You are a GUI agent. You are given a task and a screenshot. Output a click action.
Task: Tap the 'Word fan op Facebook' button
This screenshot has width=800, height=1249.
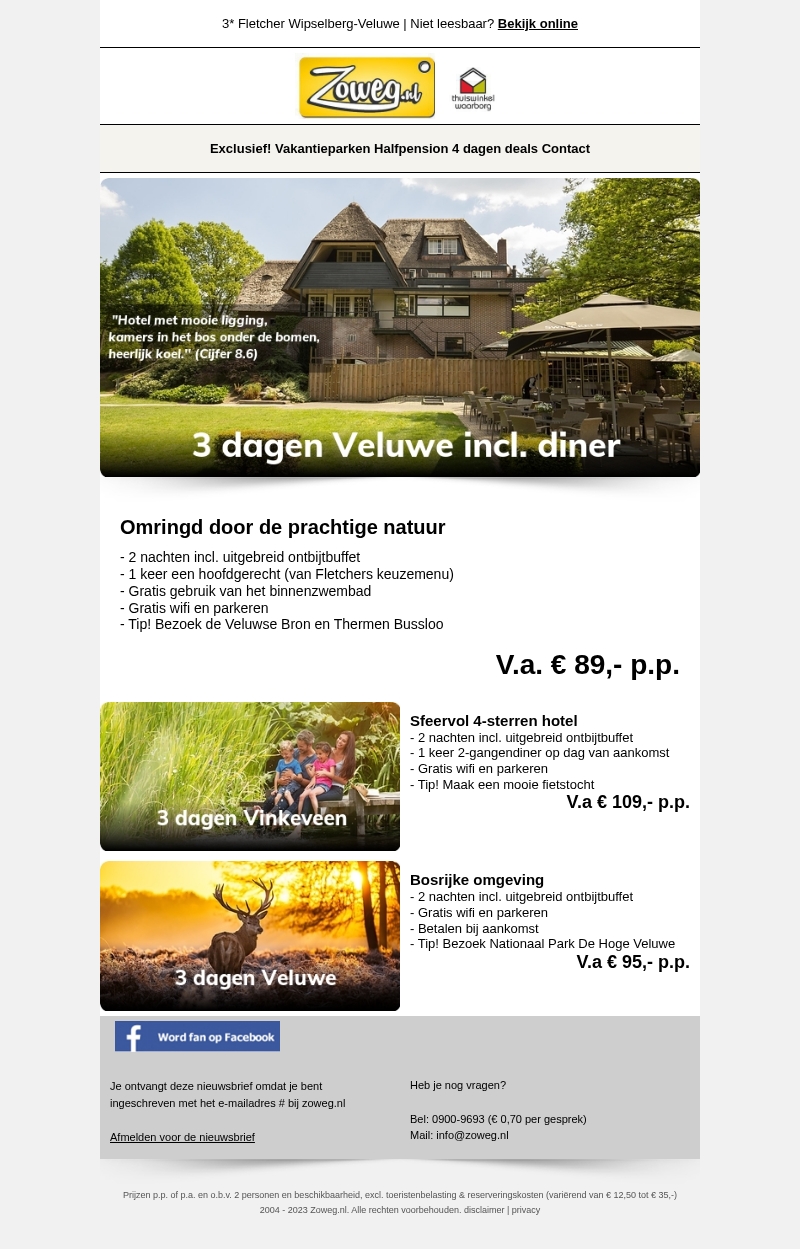tap(197, 1036)
